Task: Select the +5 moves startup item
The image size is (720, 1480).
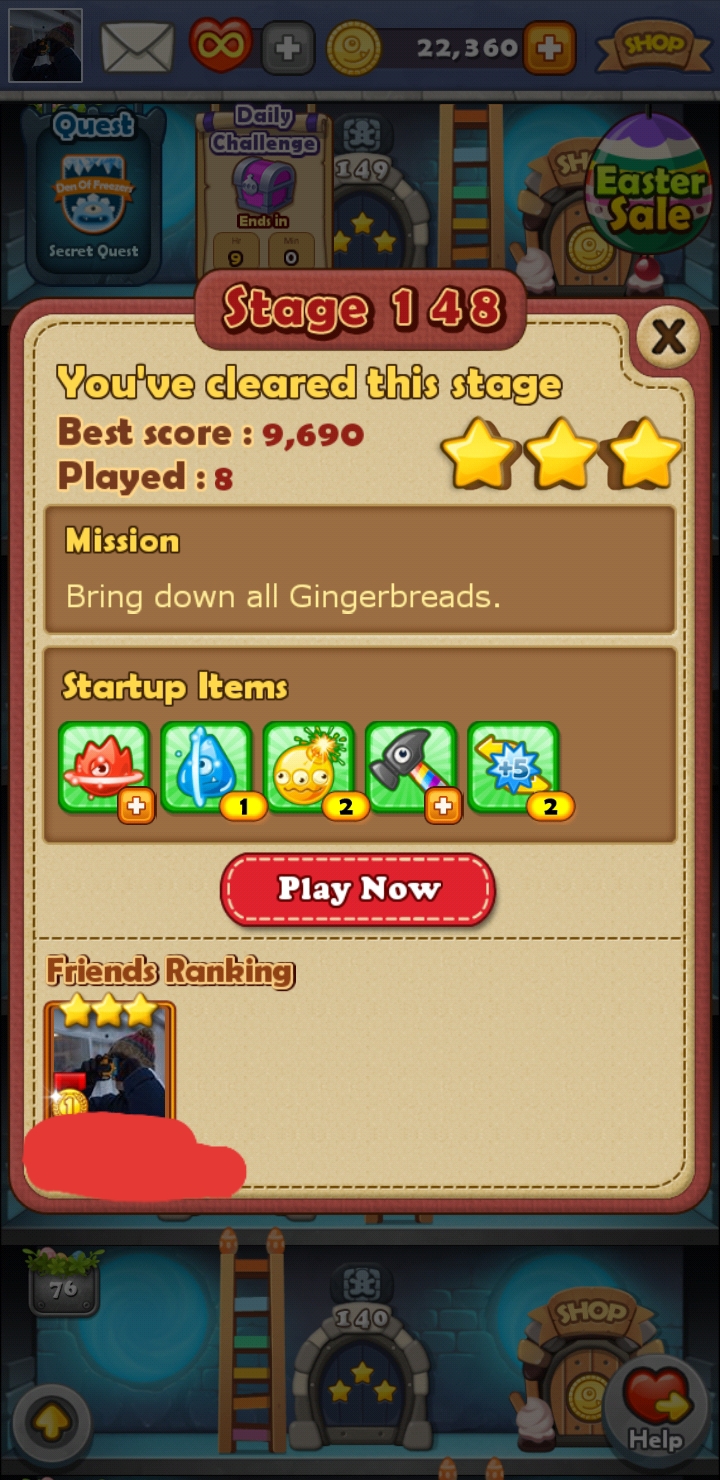Action: (x=513, y=767)
